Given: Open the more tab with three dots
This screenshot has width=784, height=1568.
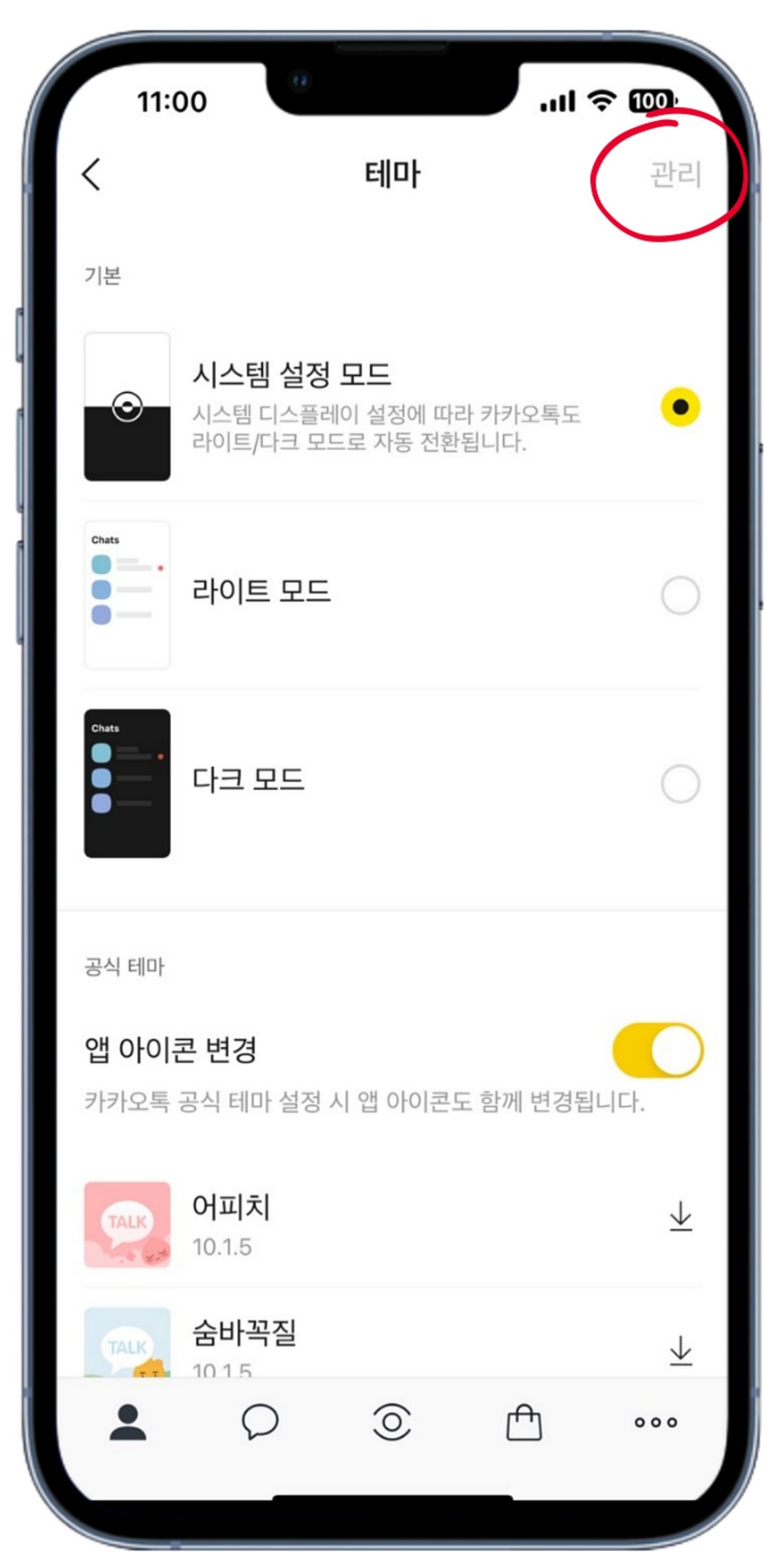Looking at the screenshot, I should tap(656, 1422).
